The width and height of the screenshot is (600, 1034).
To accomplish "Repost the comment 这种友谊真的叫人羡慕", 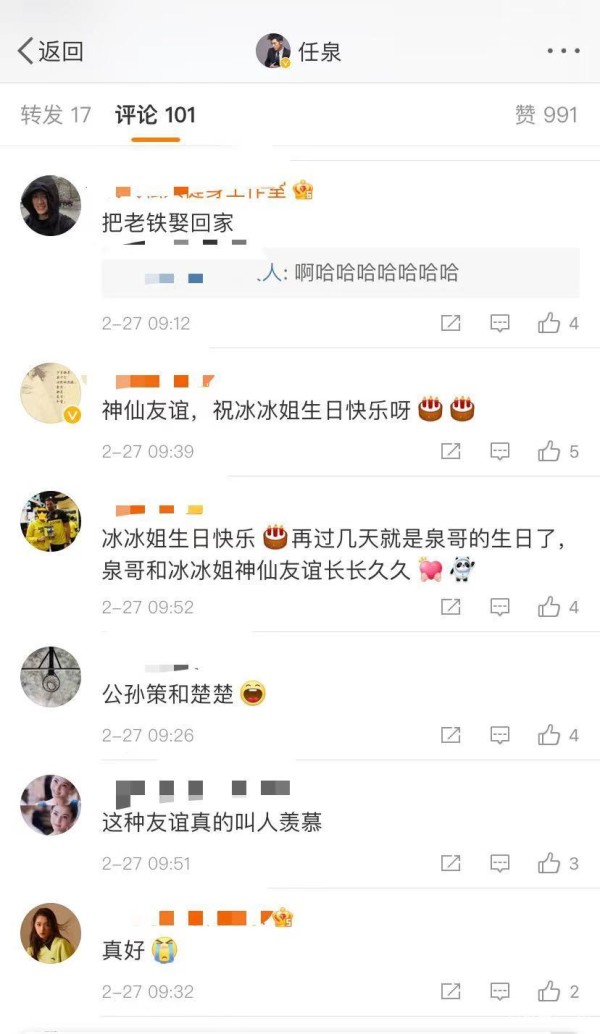I will click(450, 863).
